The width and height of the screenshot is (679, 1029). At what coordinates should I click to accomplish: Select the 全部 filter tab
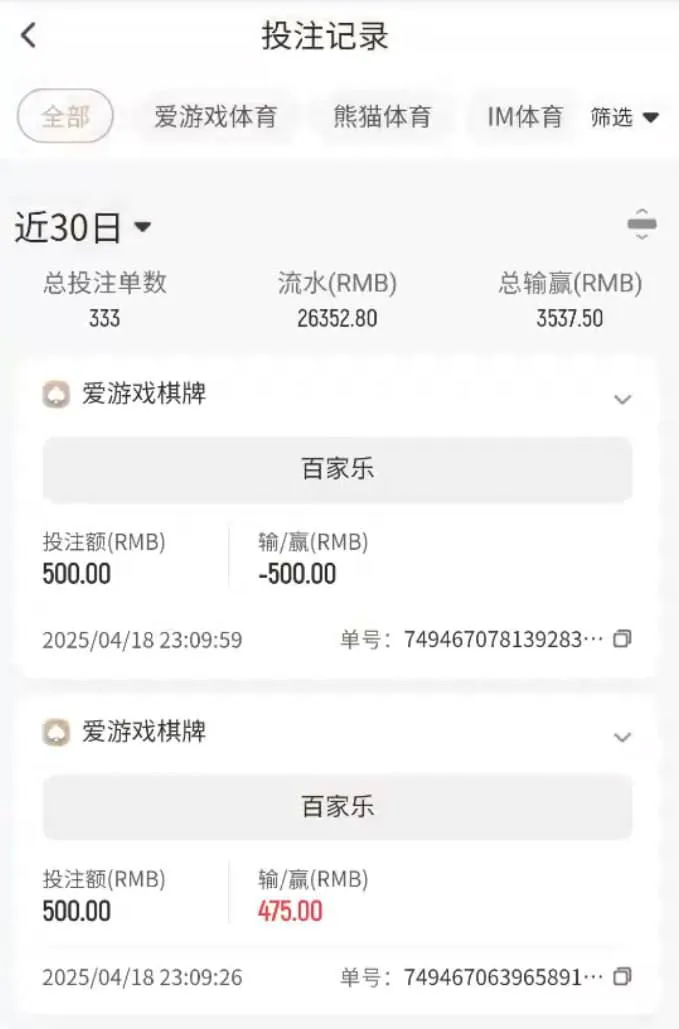pos(65,117)
